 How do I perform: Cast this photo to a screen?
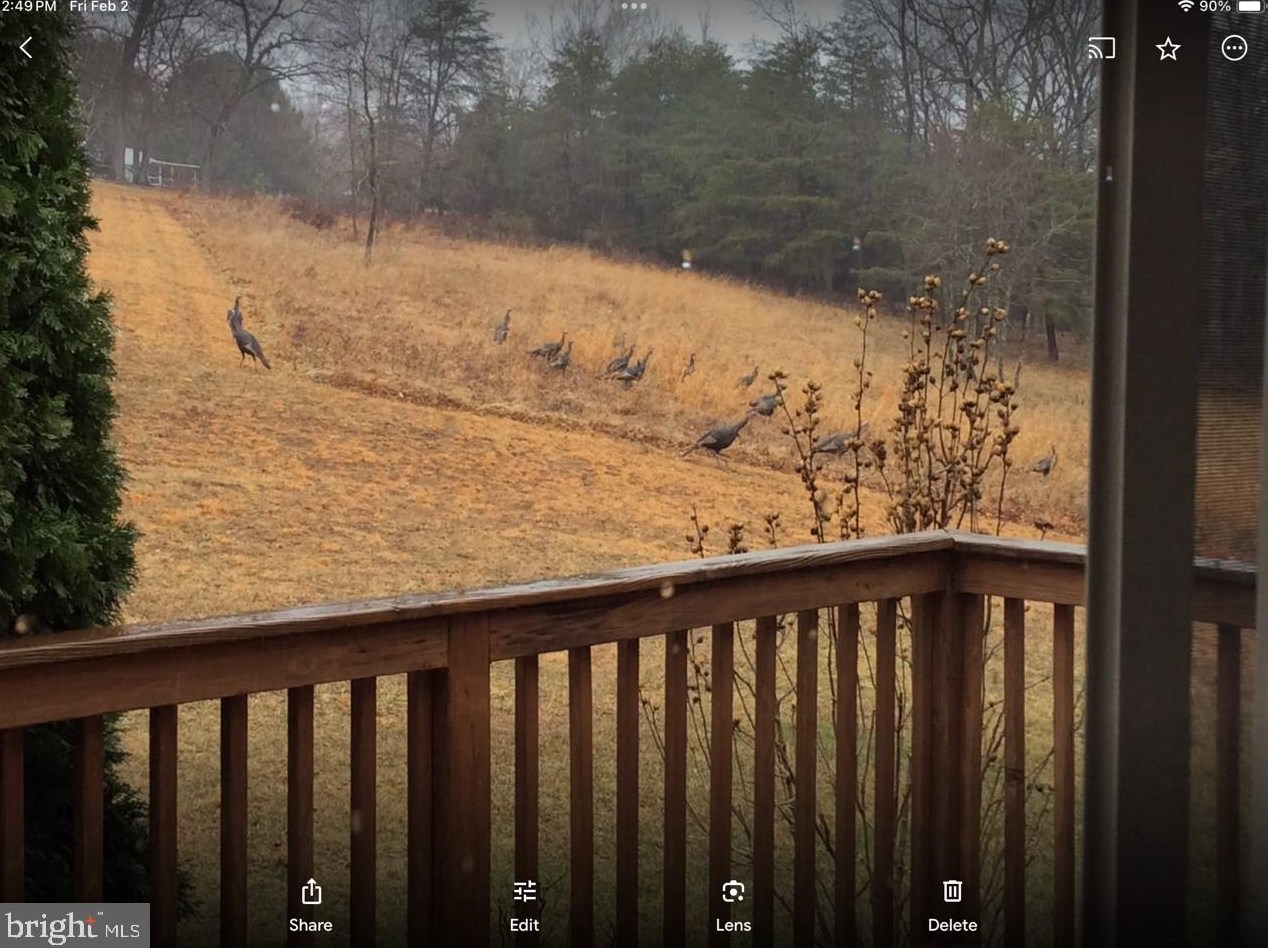pos(1101,48)
